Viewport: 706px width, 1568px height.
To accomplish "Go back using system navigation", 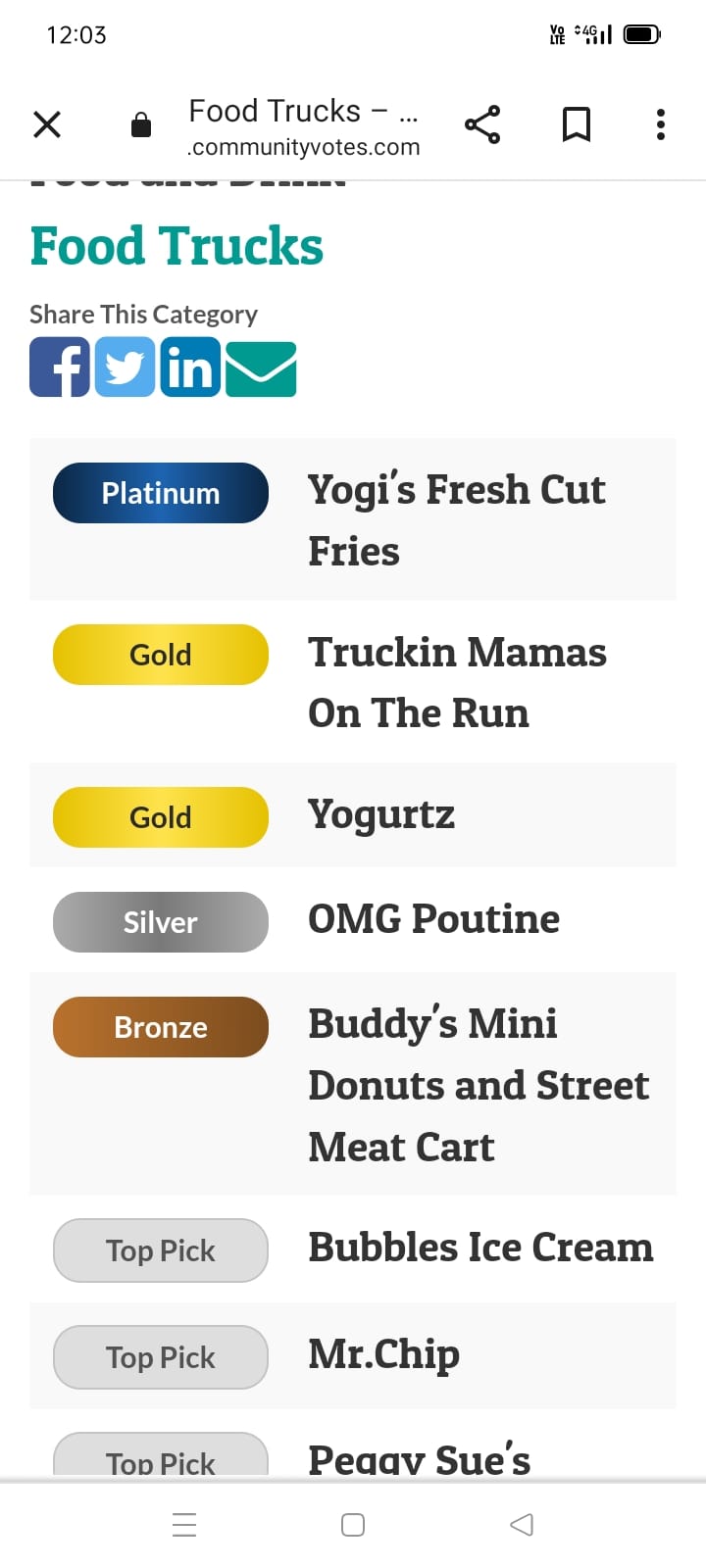I will 522,1524.
